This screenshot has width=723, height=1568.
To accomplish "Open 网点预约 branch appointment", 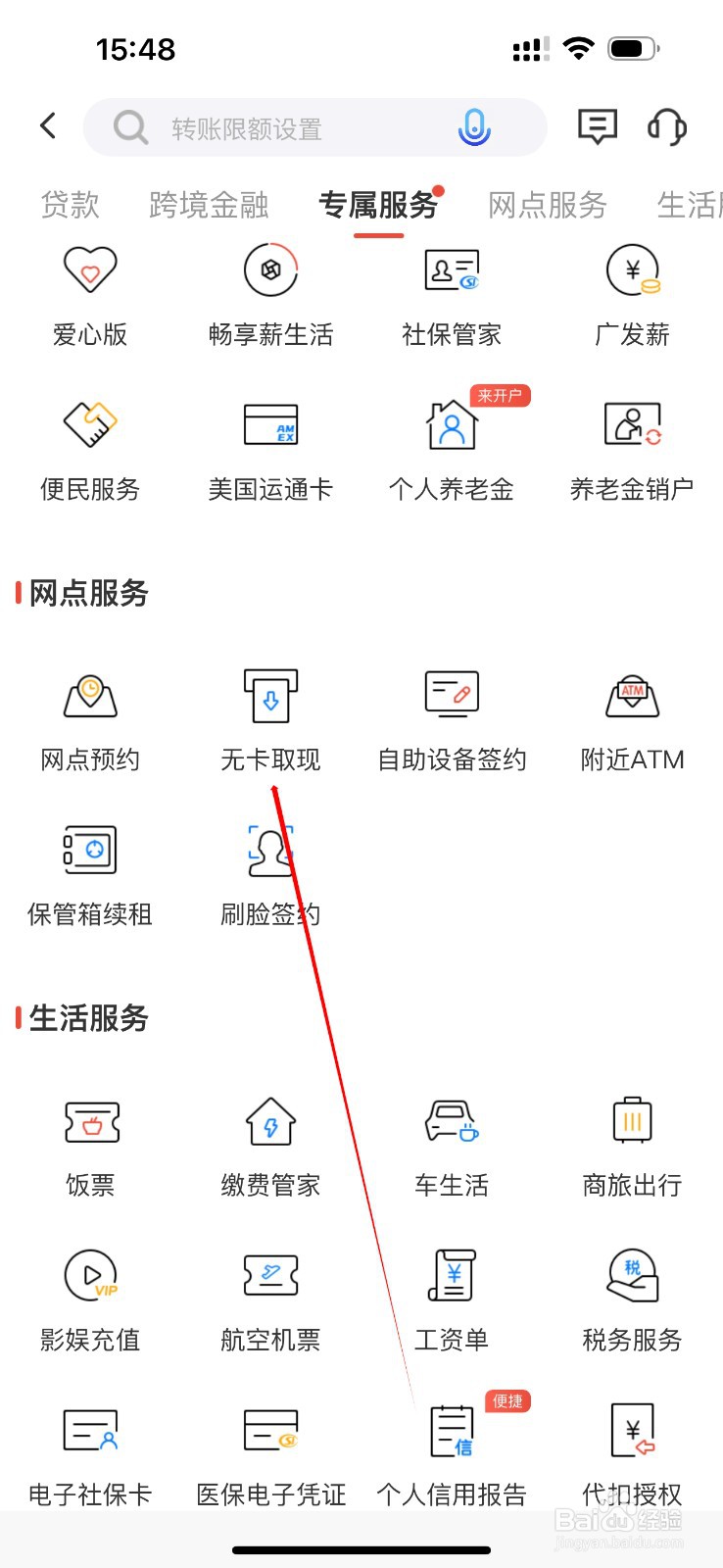I will [89, 718].
